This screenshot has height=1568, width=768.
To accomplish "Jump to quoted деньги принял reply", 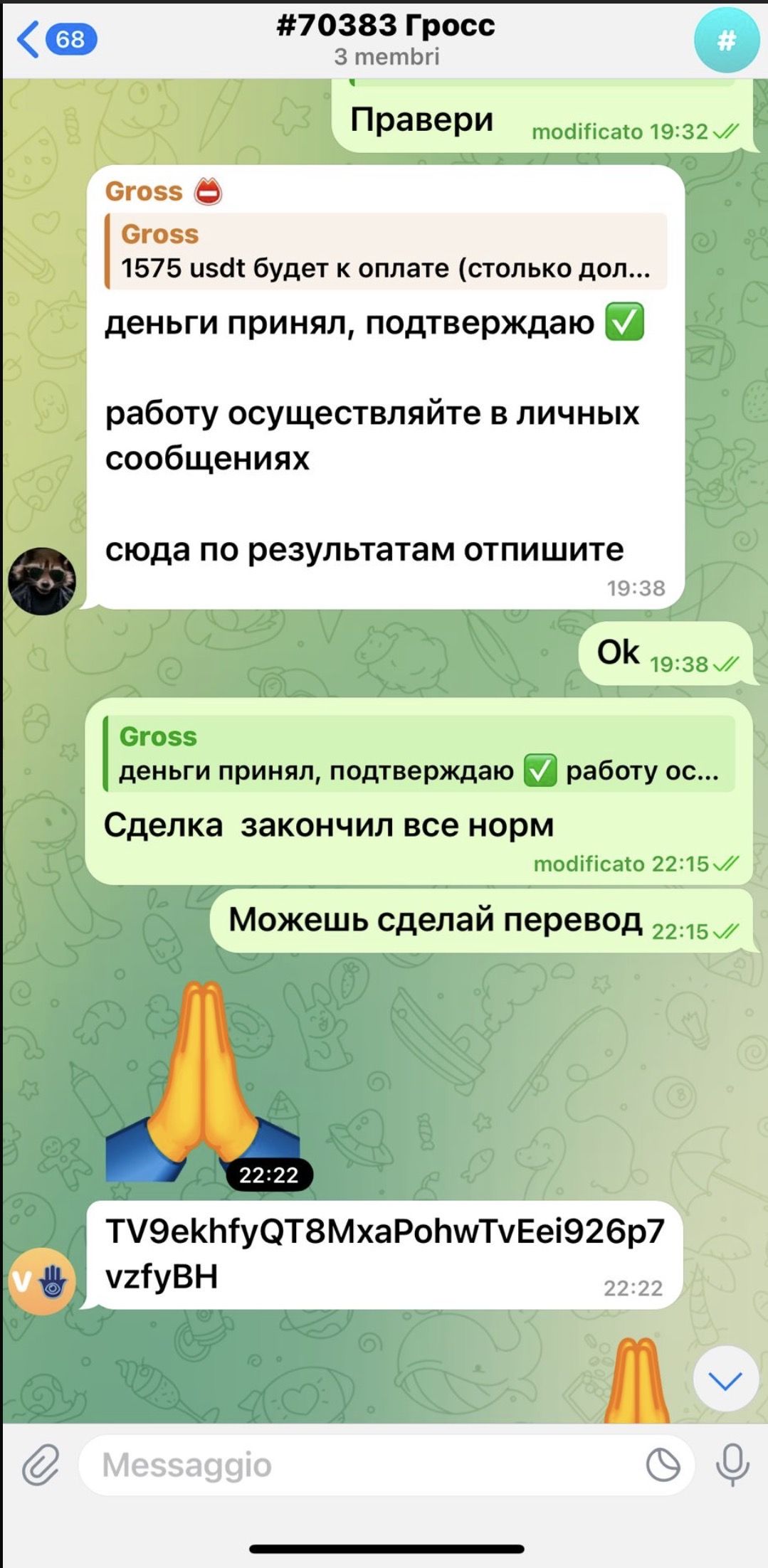I will [419, 754].
